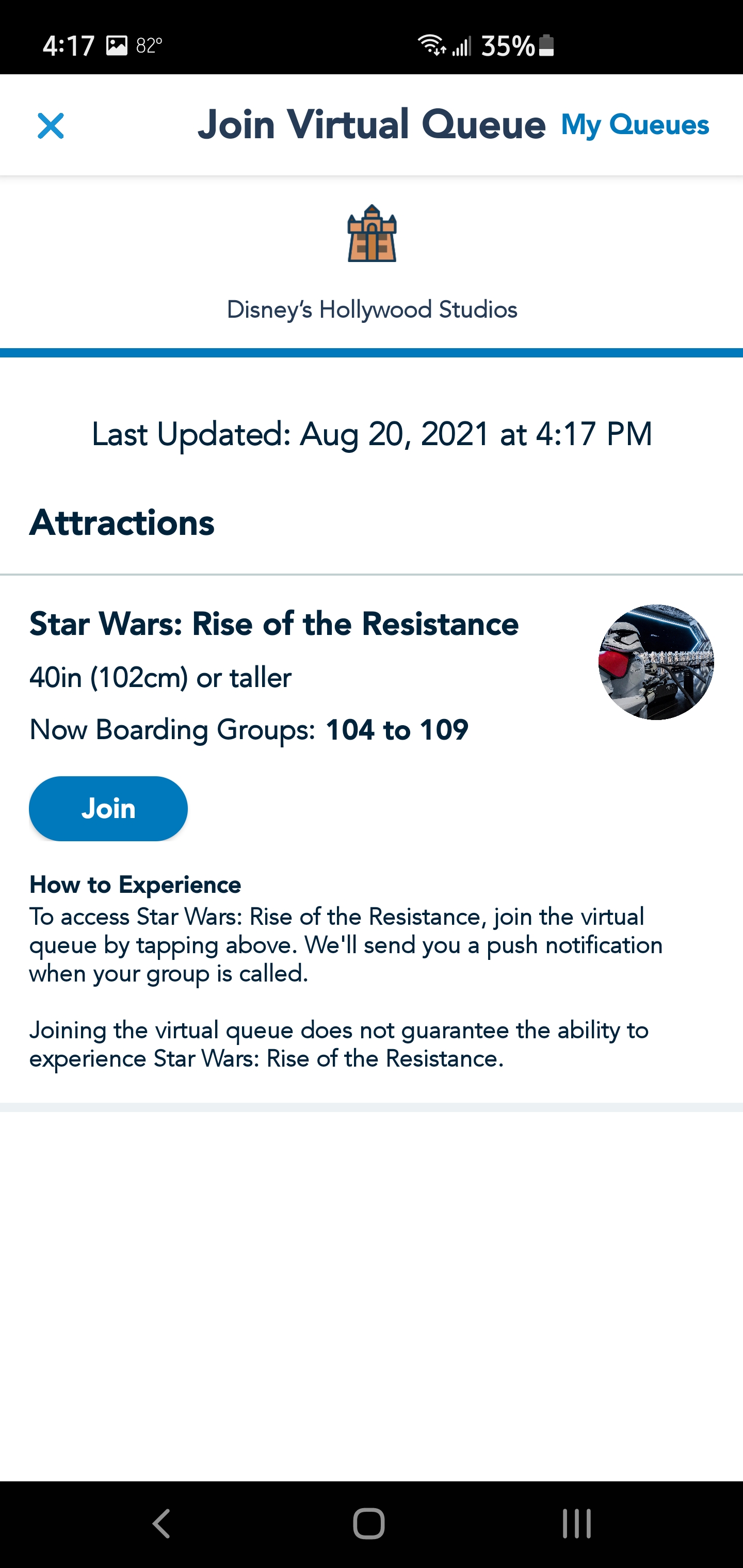
Task: Open My Queues
Action: click(x=635, y=125)
